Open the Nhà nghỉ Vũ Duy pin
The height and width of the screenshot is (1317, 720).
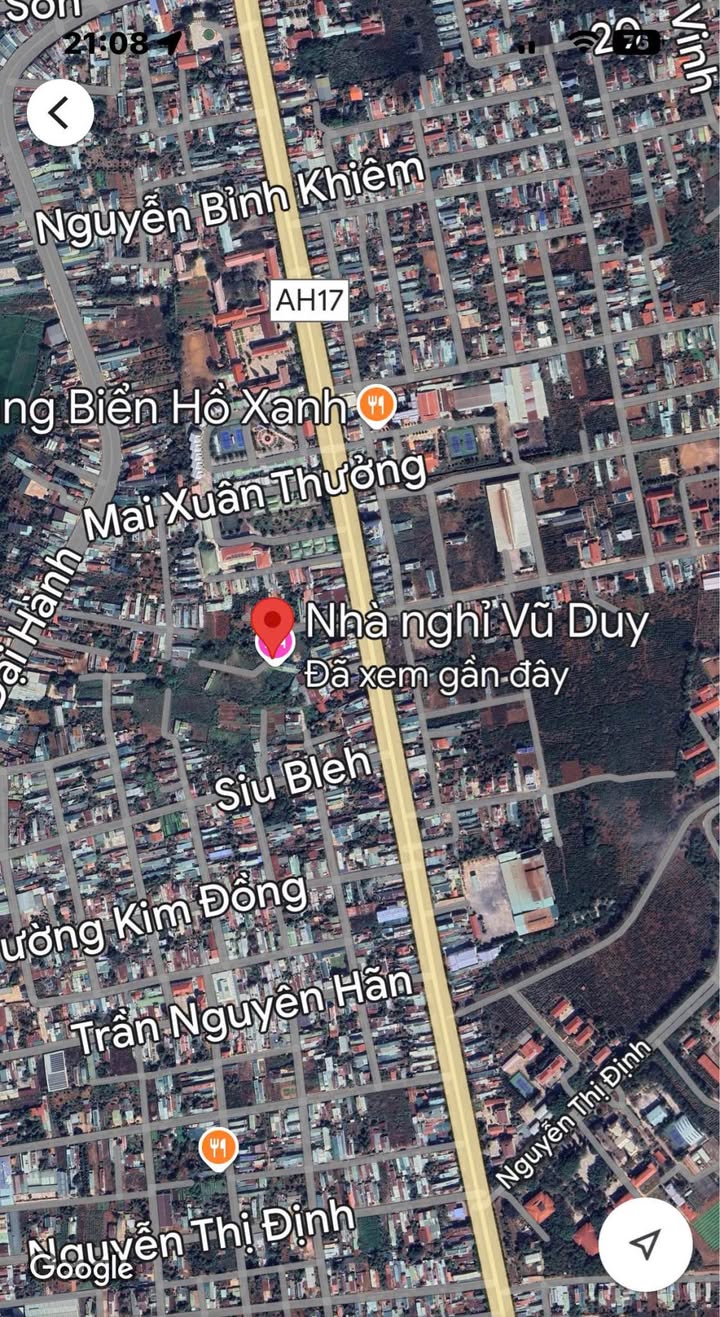point(272,631)
